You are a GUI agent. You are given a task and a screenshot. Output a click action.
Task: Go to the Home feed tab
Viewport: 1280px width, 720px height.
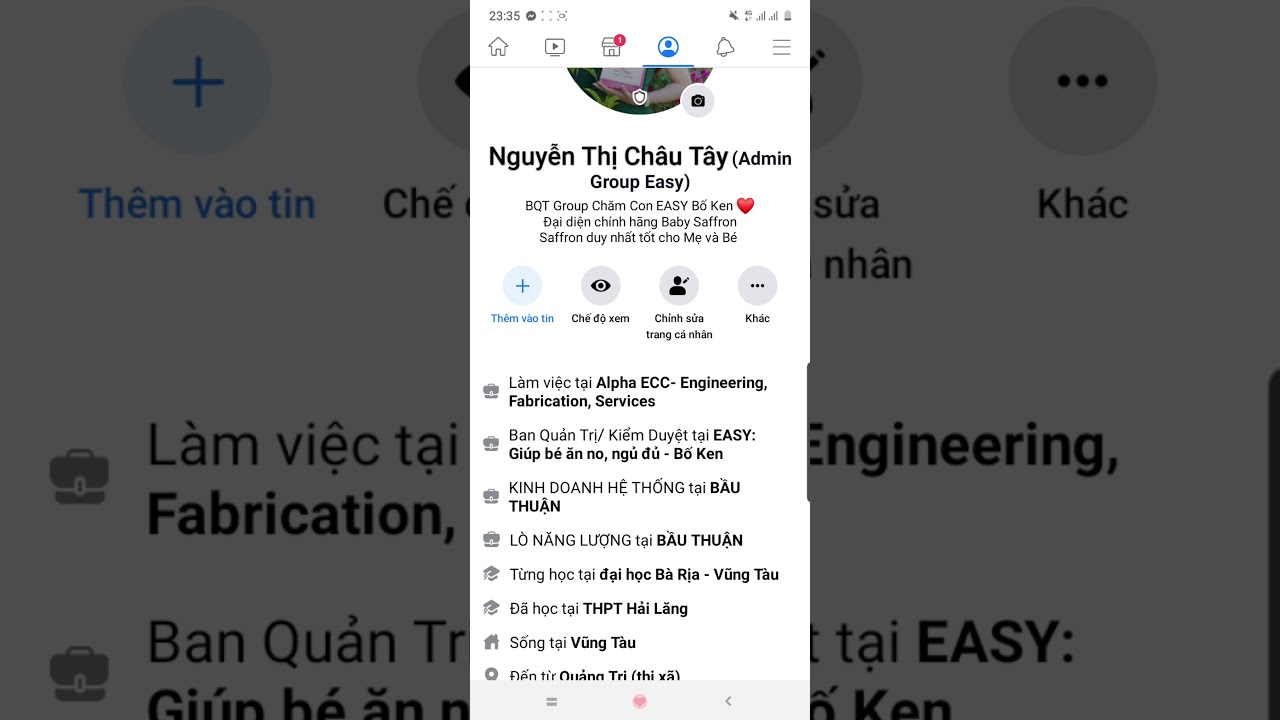pos(498,47)
